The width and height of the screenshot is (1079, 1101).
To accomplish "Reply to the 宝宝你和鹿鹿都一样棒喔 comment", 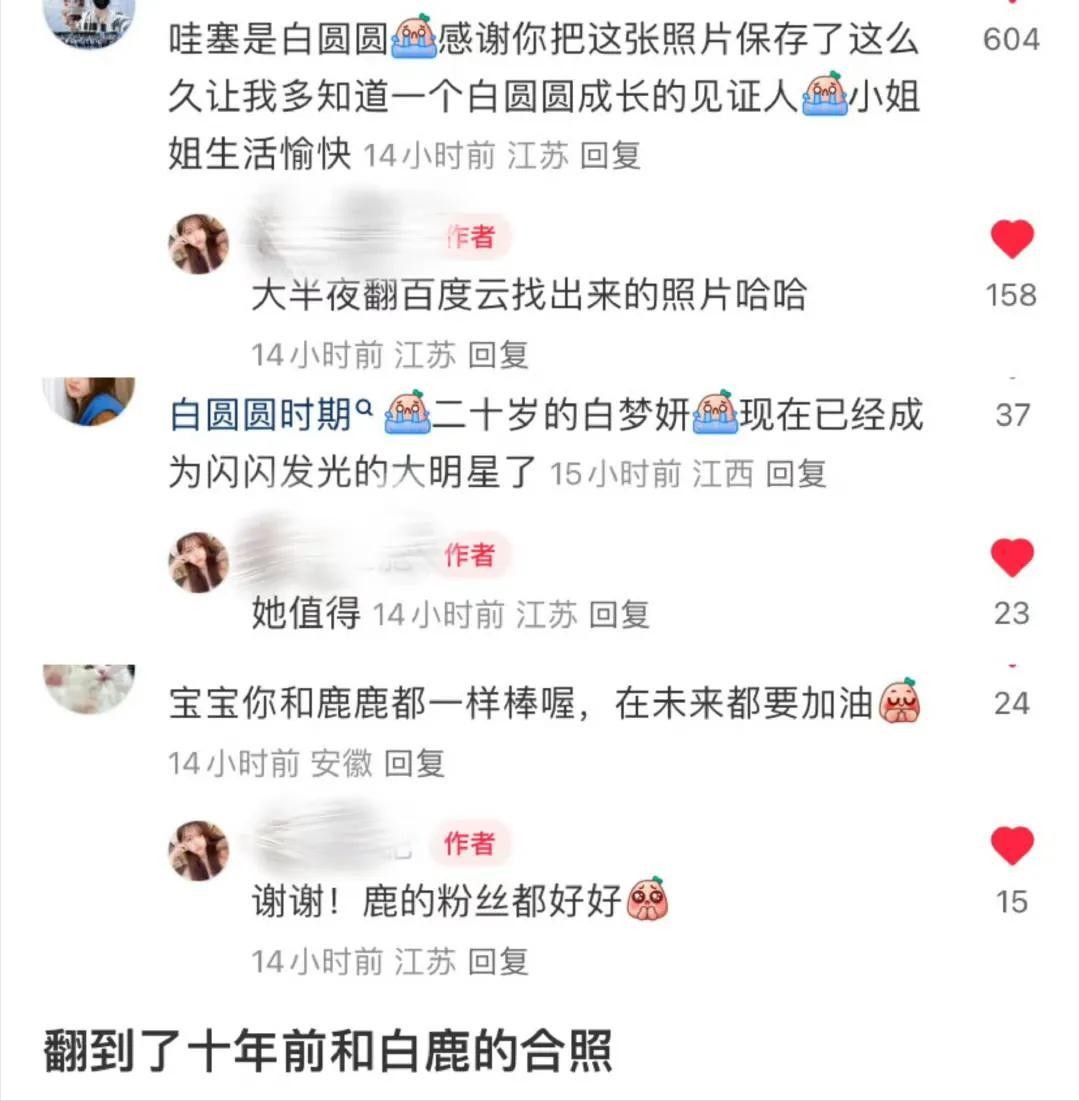I will pos(415,764).
